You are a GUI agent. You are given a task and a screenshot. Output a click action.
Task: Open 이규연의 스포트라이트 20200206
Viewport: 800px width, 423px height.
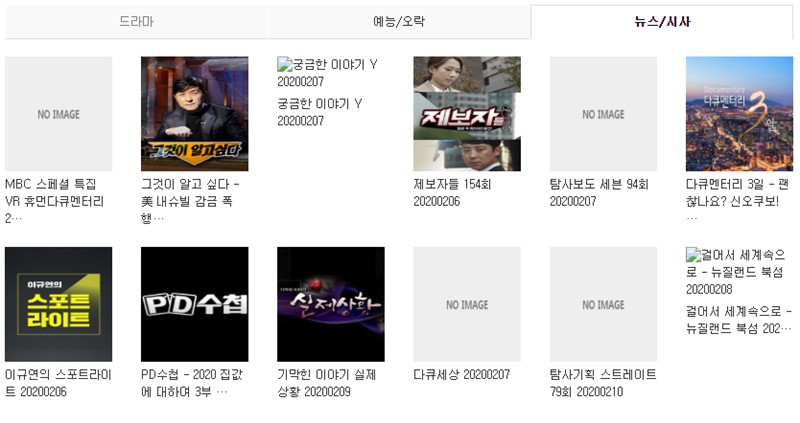58,304
